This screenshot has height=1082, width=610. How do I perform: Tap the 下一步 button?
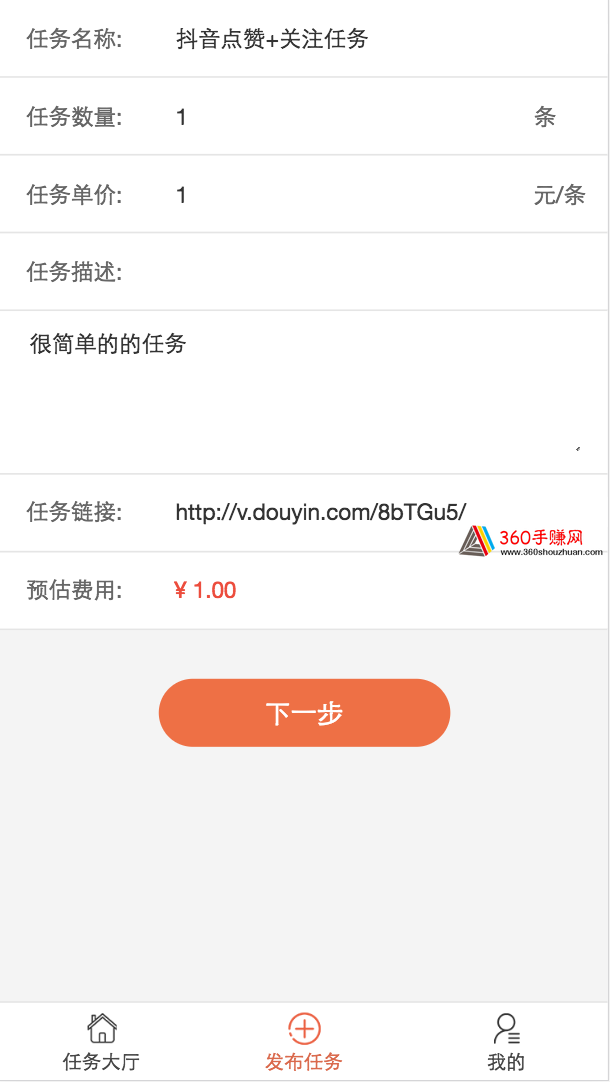click(x=304, y=713)
